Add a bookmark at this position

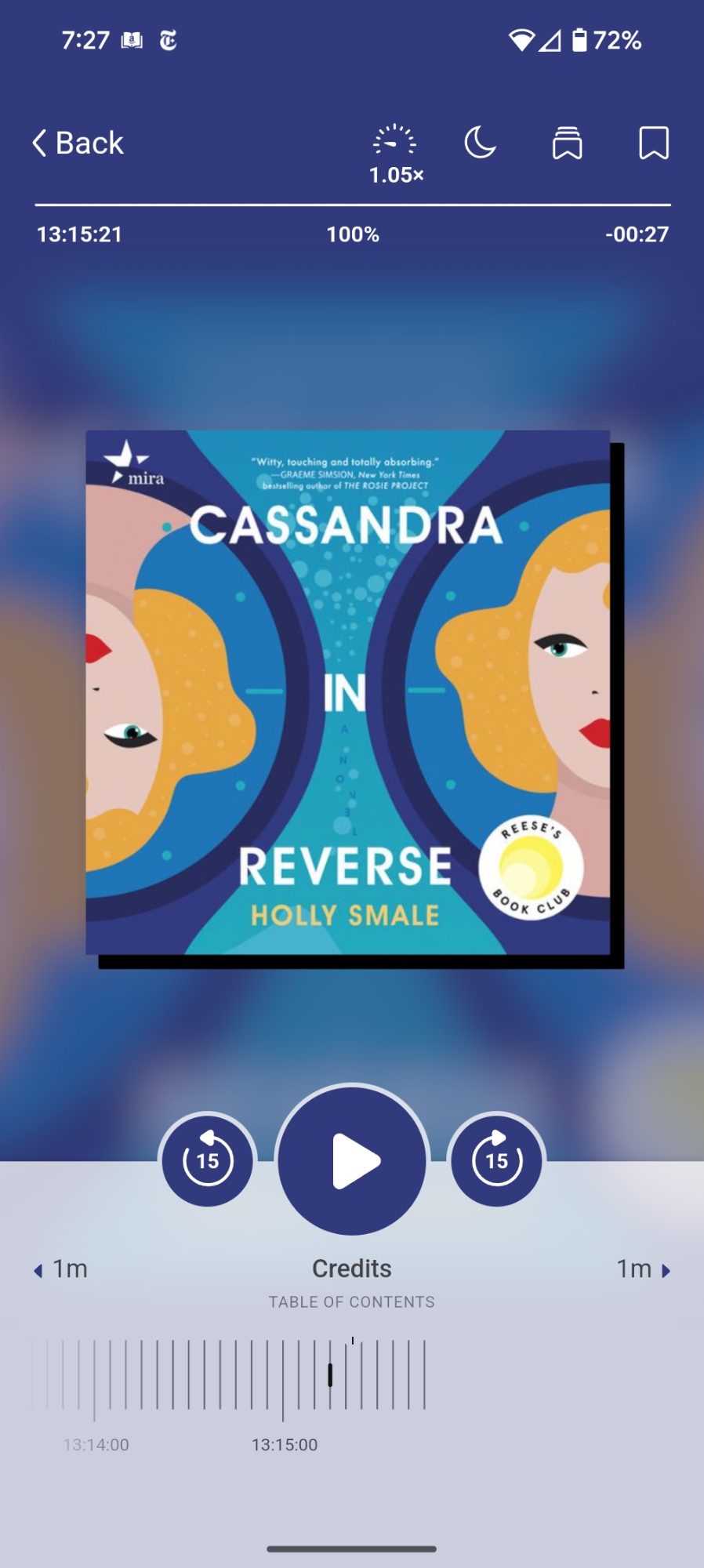(653, 143)
